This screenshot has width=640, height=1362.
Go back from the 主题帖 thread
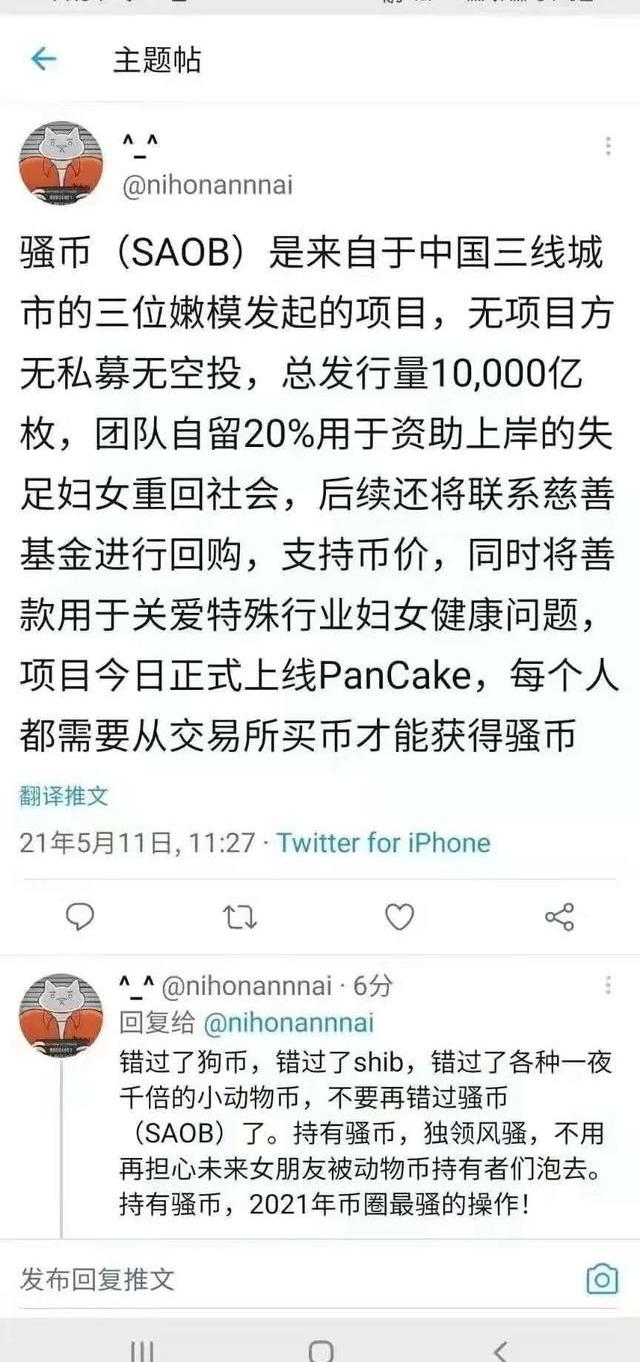[43, 59]
